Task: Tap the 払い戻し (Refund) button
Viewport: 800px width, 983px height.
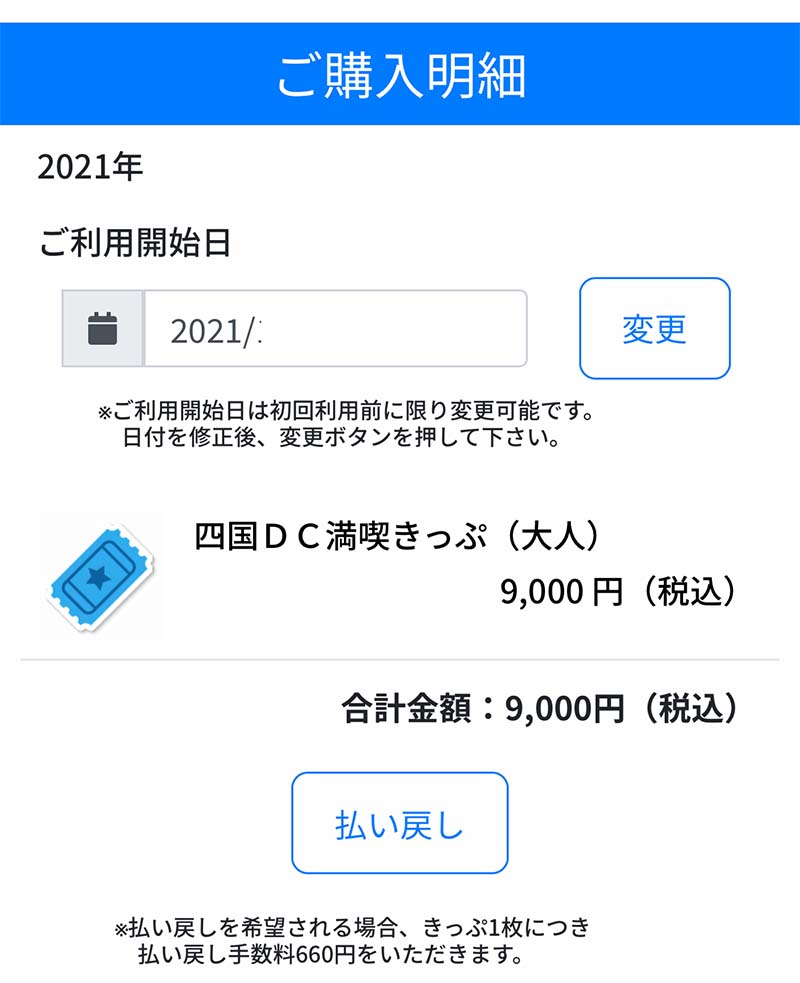Action: (x=399, y=821)
